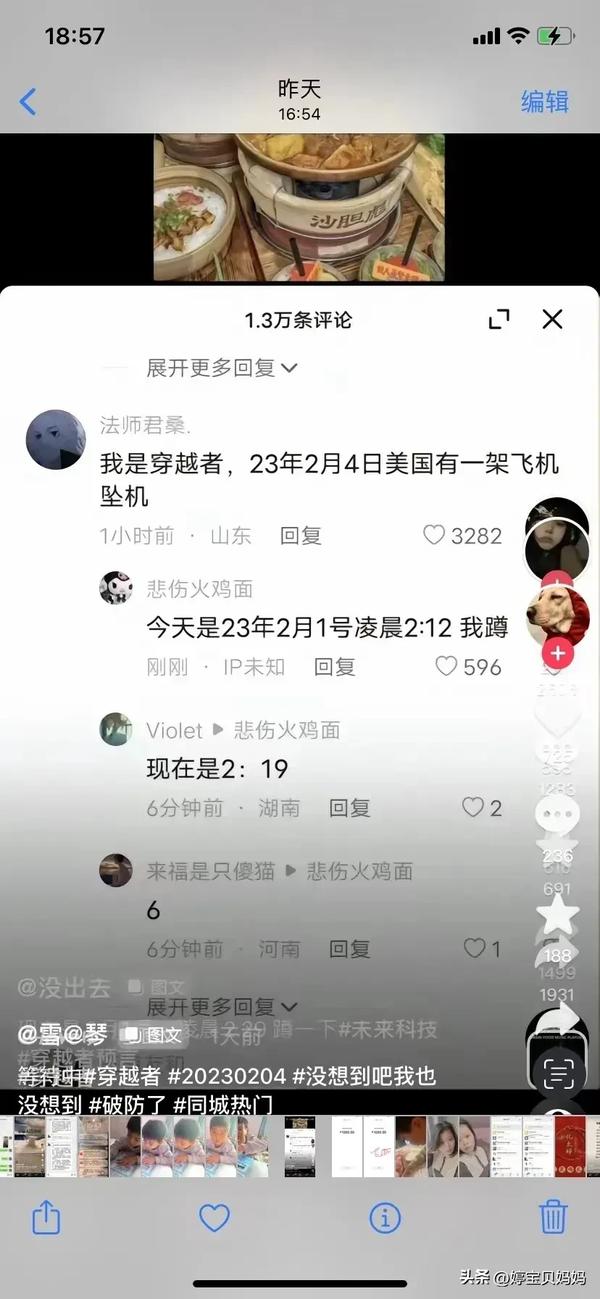Activate Live Text scan icon
This screenshot has width=600, height=1299.
click(x=558, y=1073)
